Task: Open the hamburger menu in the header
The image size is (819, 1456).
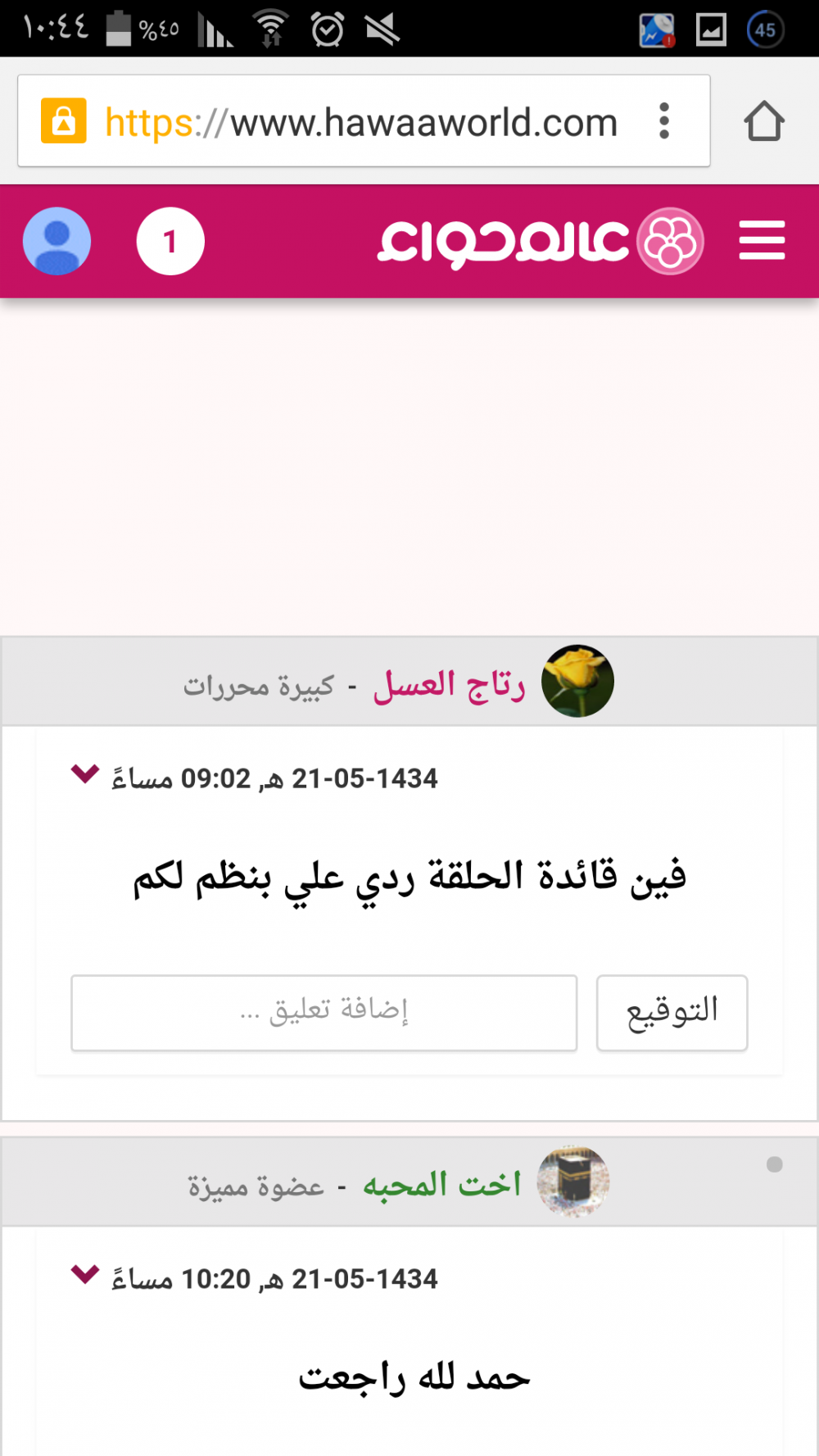Action: click(762, 241)
